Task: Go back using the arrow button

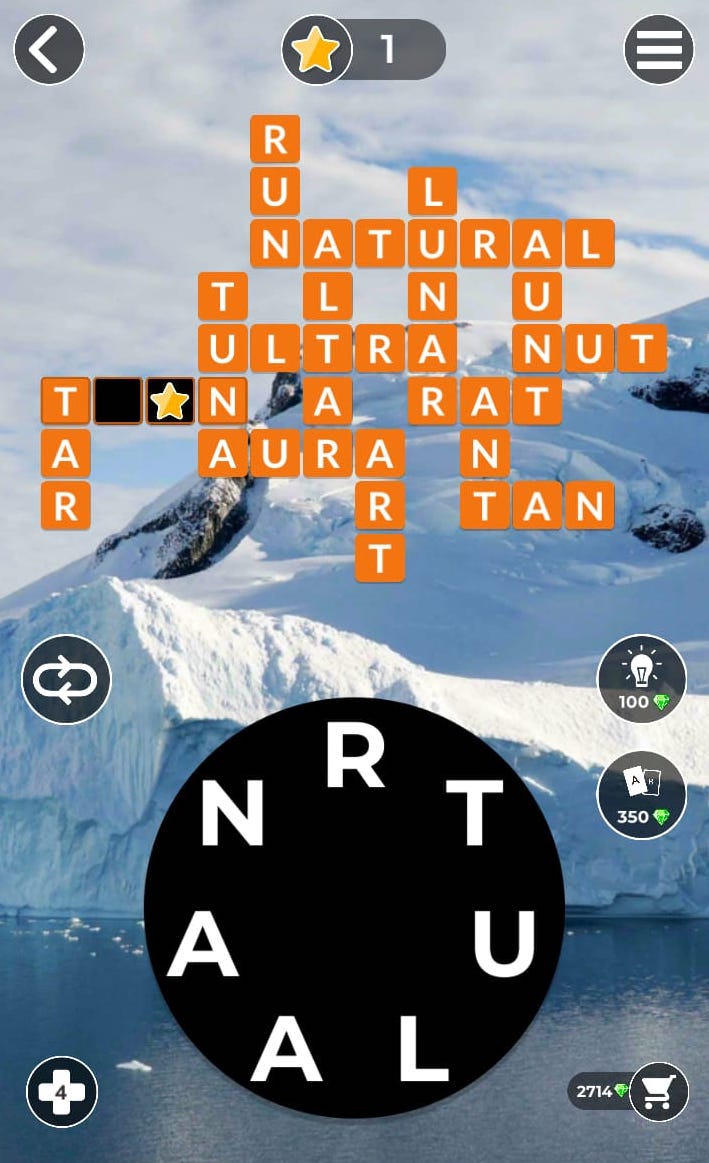Action: [48, 49]
